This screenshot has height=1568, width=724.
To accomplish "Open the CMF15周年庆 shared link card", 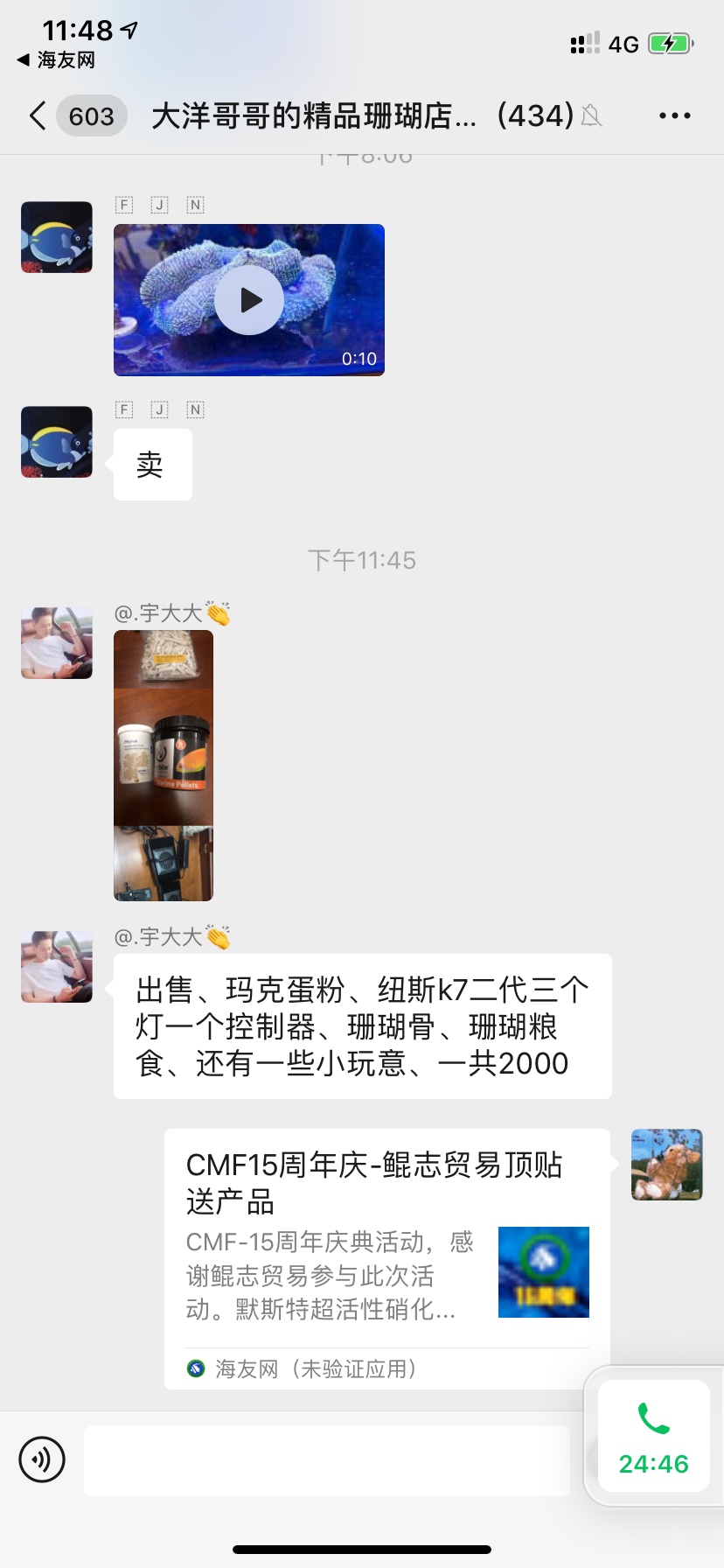I will (386, 1257).
